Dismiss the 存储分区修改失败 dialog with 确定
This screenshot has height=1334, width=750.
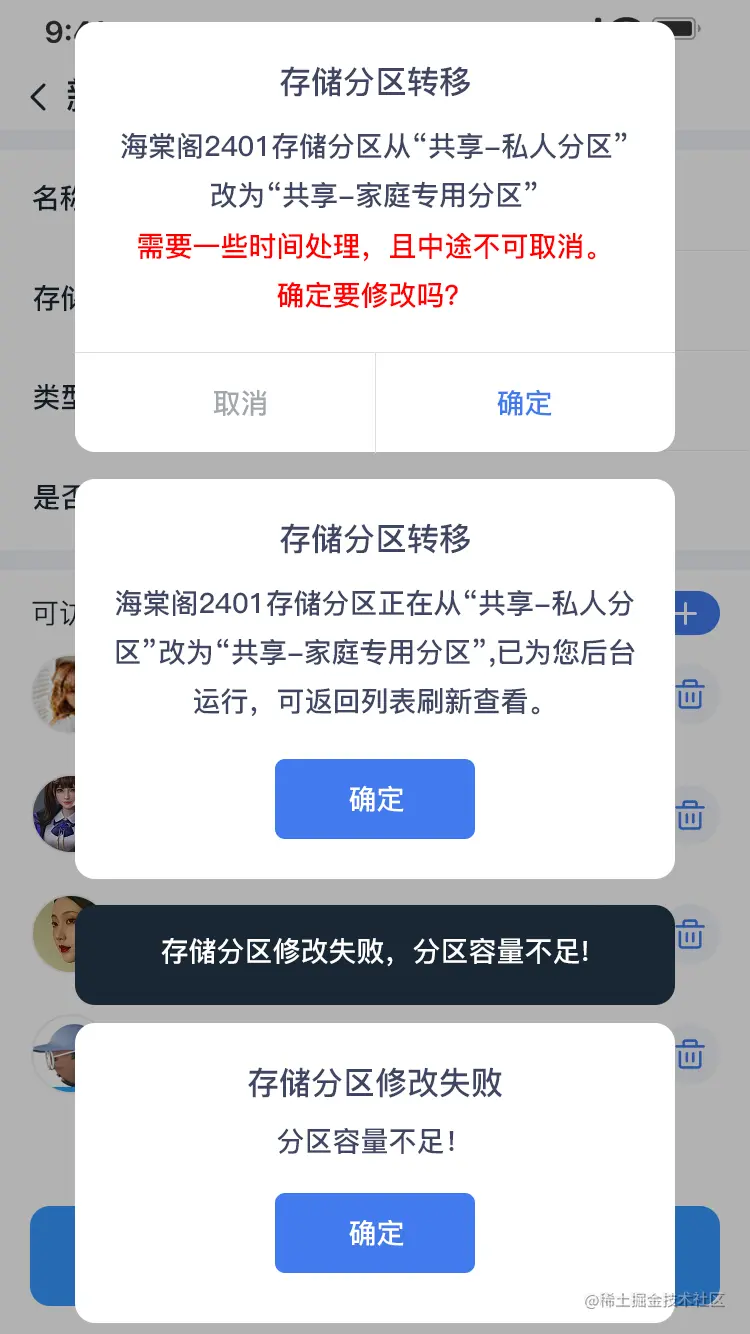375,1233
